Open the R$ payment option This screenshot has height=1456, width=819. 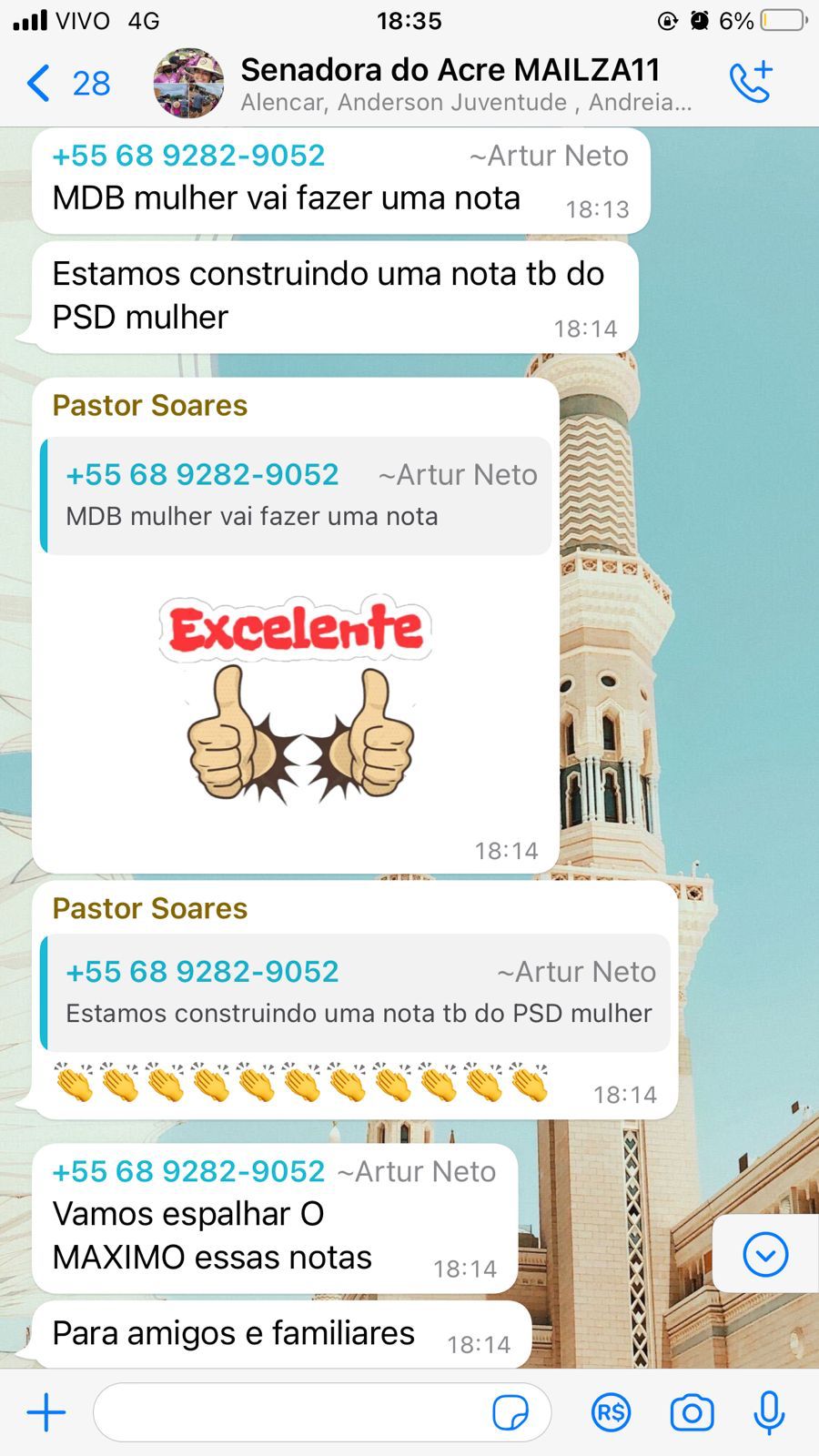(x=611, y=1412)
